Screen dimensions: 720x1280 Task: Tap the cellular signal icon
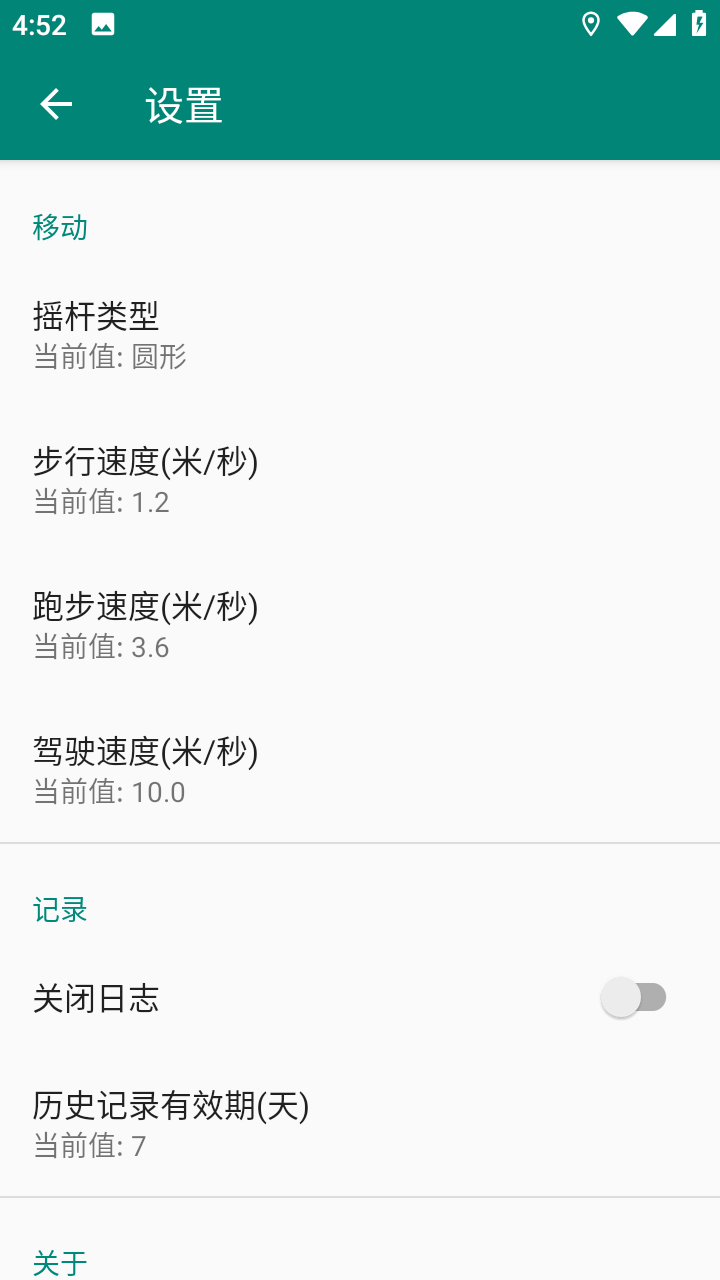pyautogui.click(x=664, y=25)
